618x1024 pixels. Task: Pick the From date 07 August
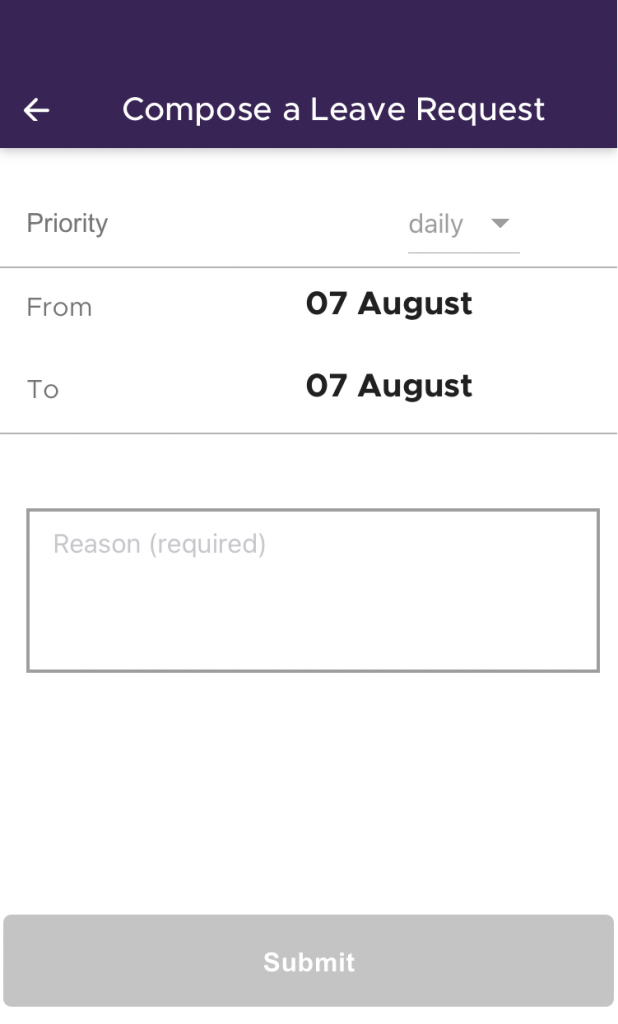[x=389, y=304]
